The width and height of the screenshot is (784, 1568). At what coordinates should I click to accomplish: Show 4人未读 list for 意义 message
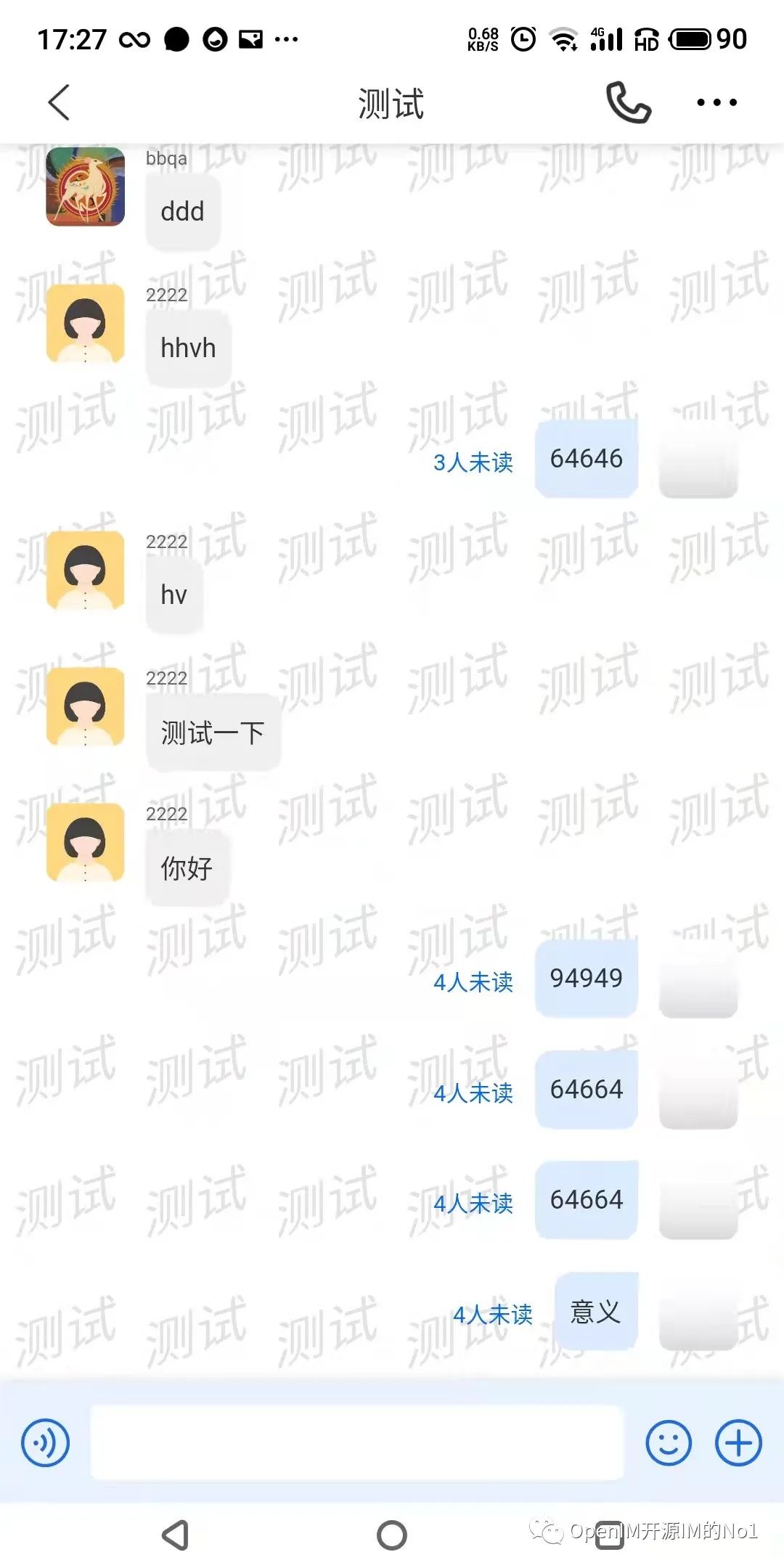point(492,1314)
